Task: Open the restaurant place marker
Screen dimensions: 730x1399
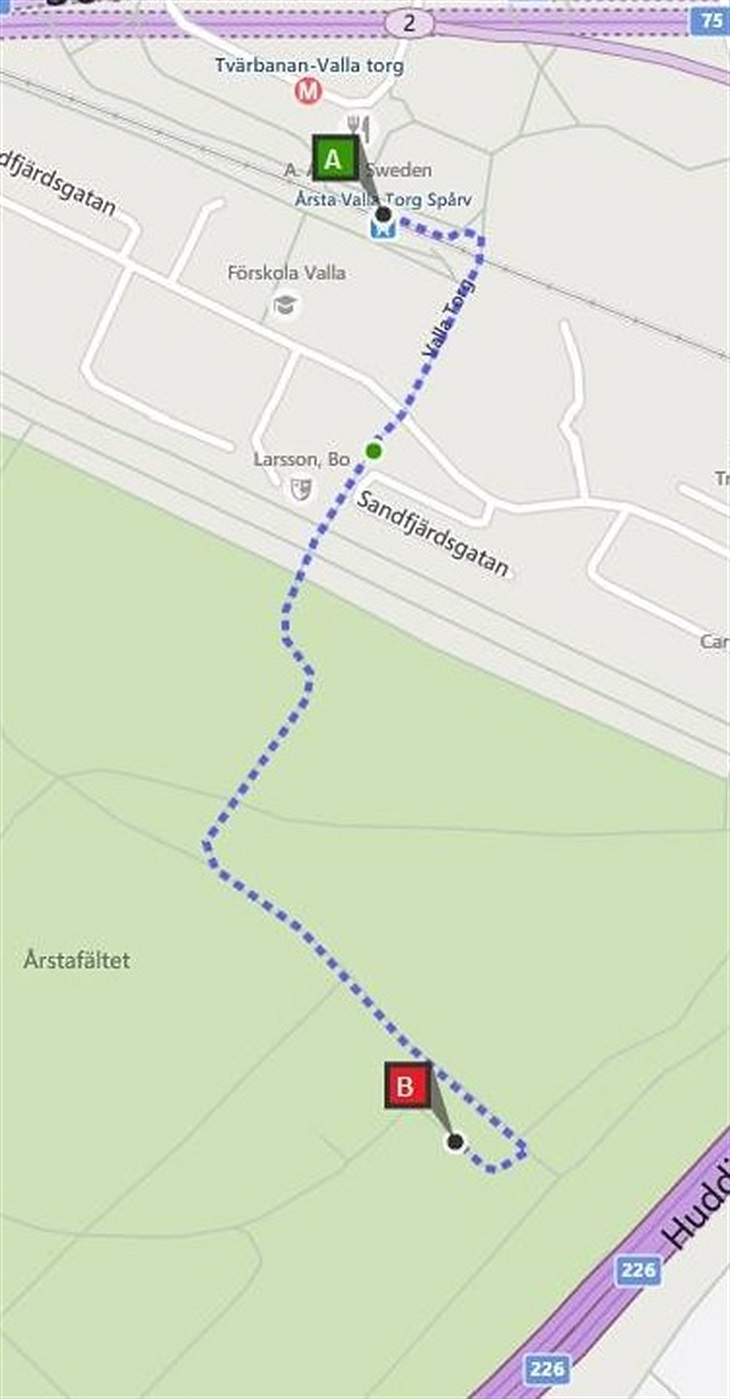Action: click(359, 128)
